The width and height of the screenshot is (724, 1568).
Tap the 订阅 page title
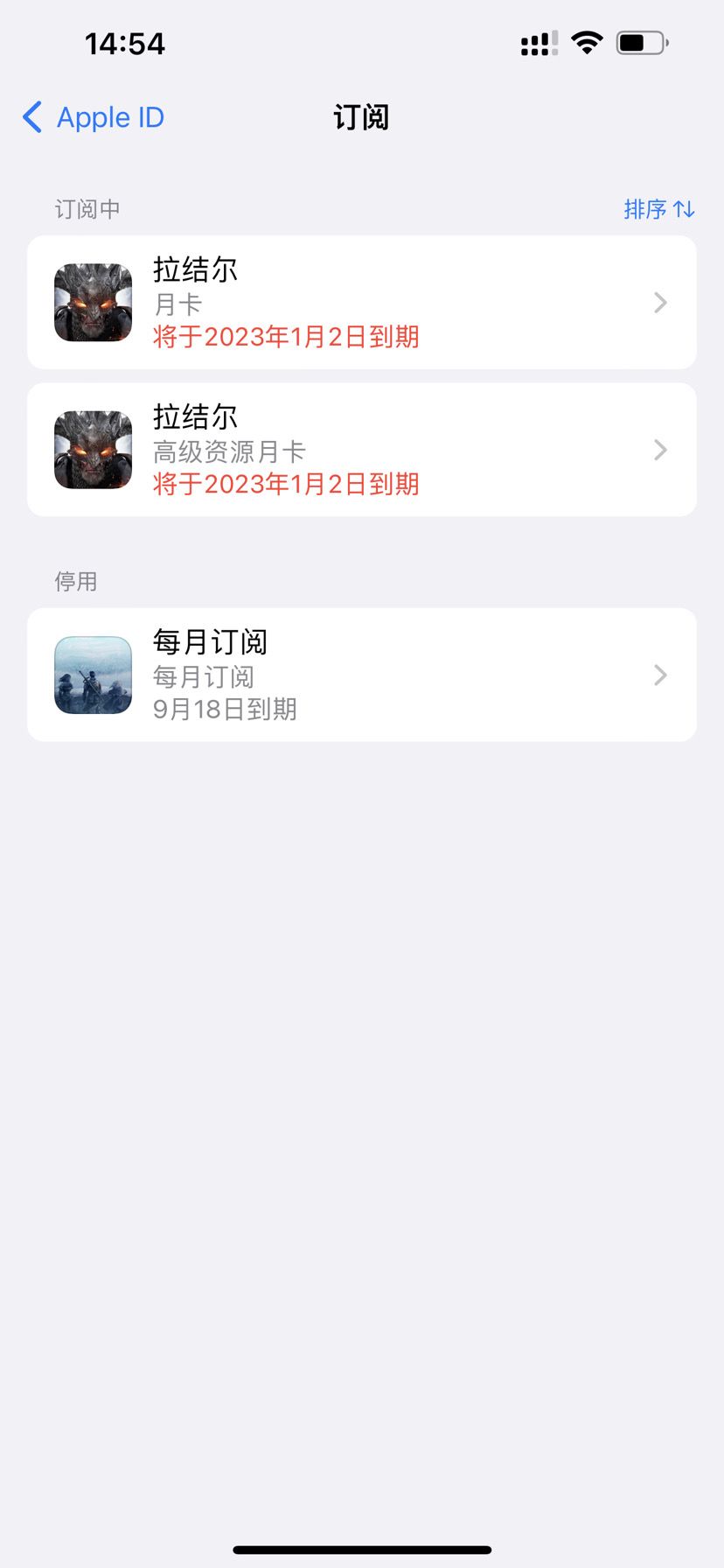tap(361, 116)
